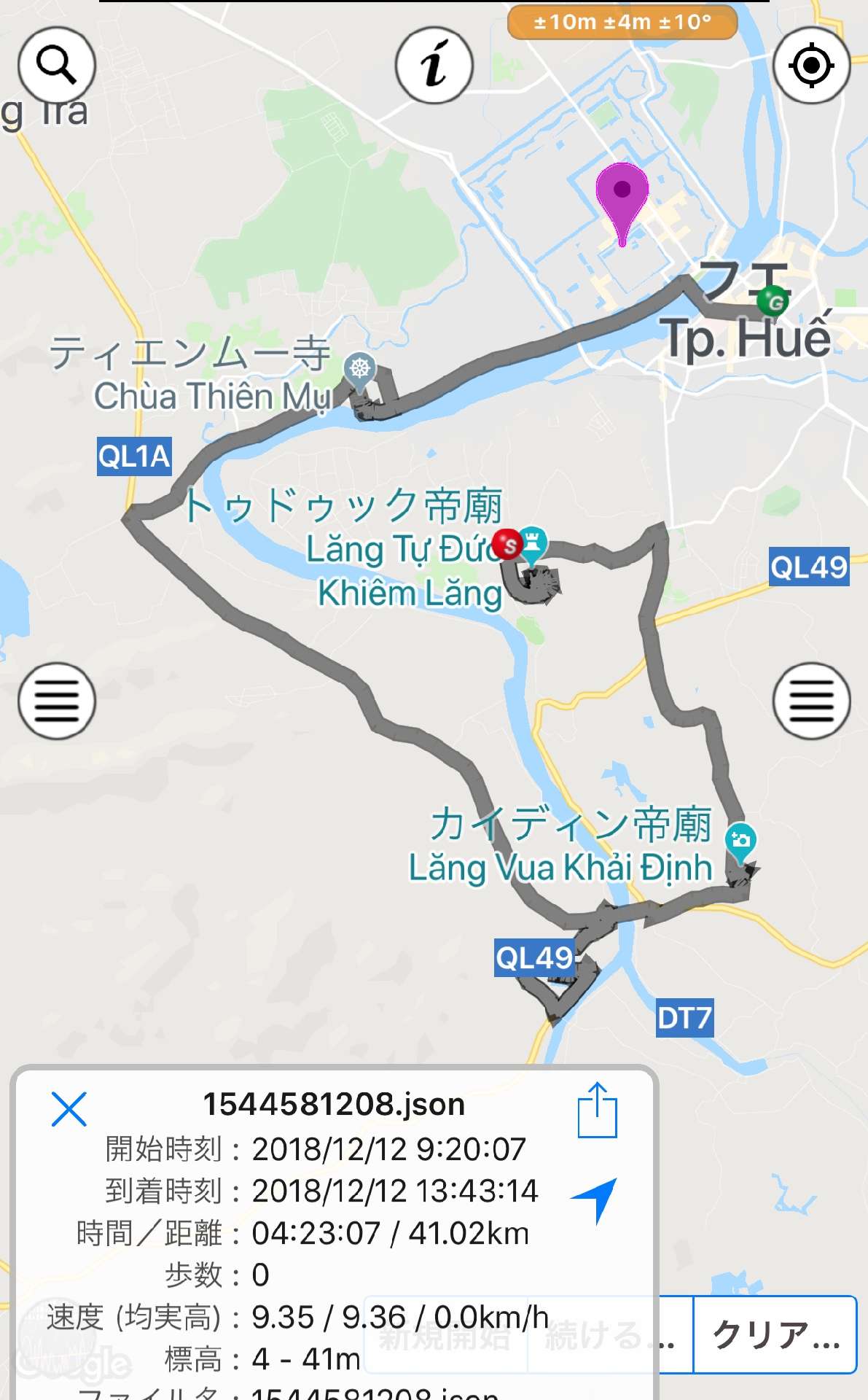Open the Chùa Thiên Mụ map marker
Screen dimensions: 868x1400
(x=360, y=371)
